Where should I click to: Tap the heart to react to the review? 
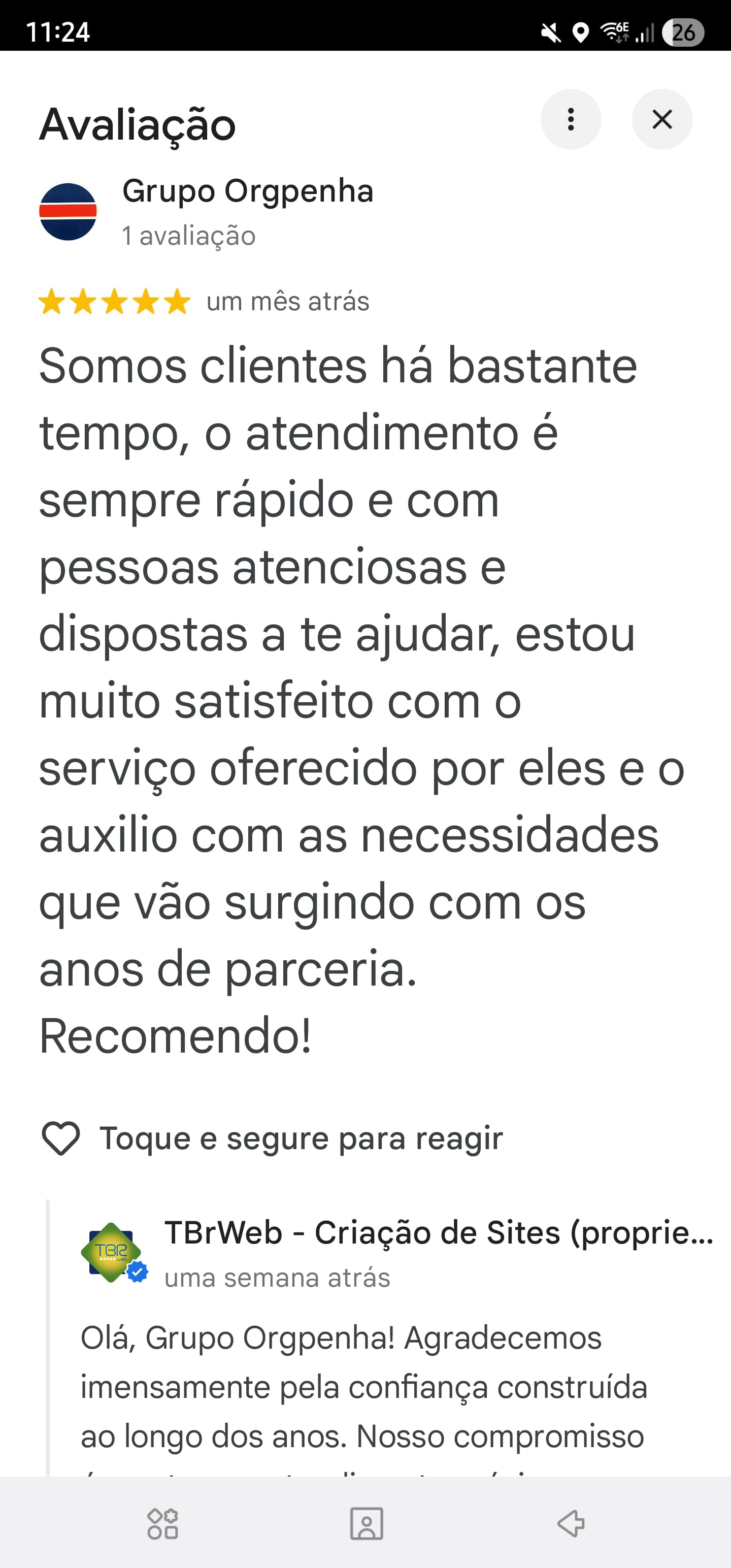coord(60,1137)
